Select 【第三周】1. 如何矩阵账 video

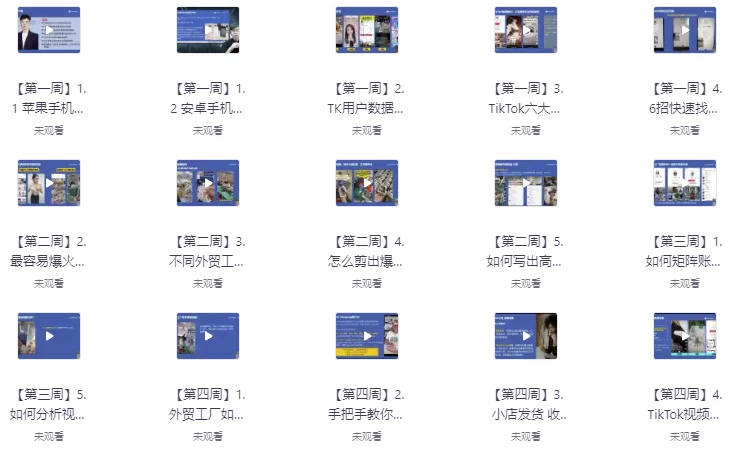(x=685, y=183)
